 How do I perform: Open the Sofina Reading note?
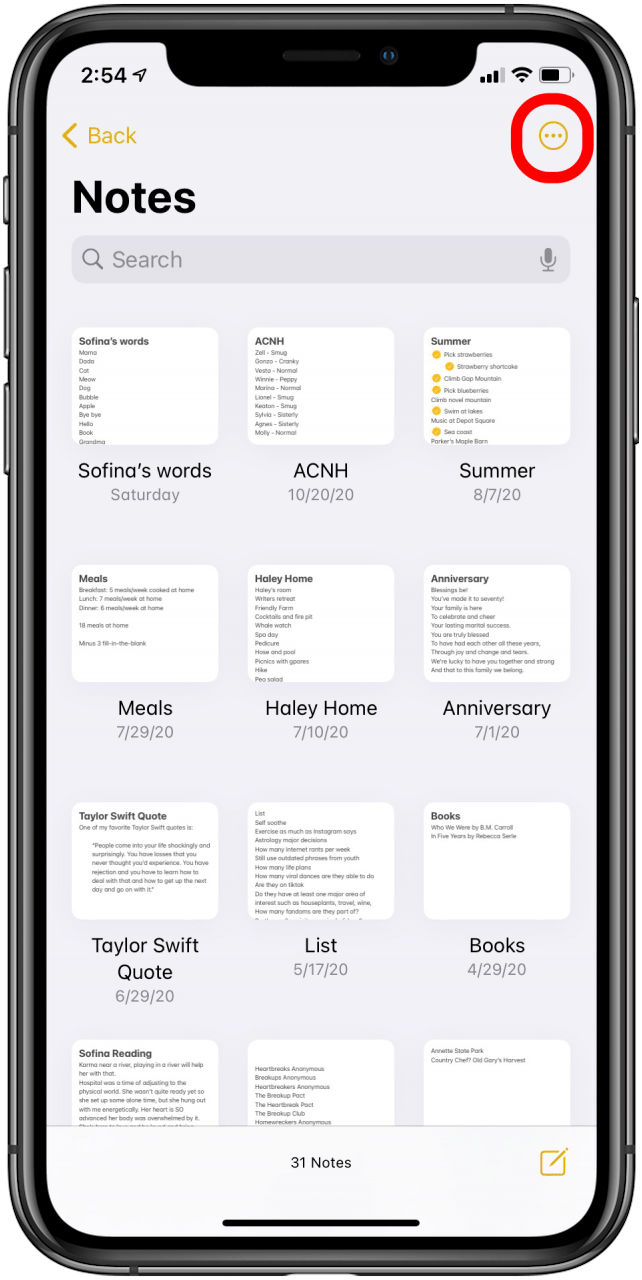point(145,1085)
